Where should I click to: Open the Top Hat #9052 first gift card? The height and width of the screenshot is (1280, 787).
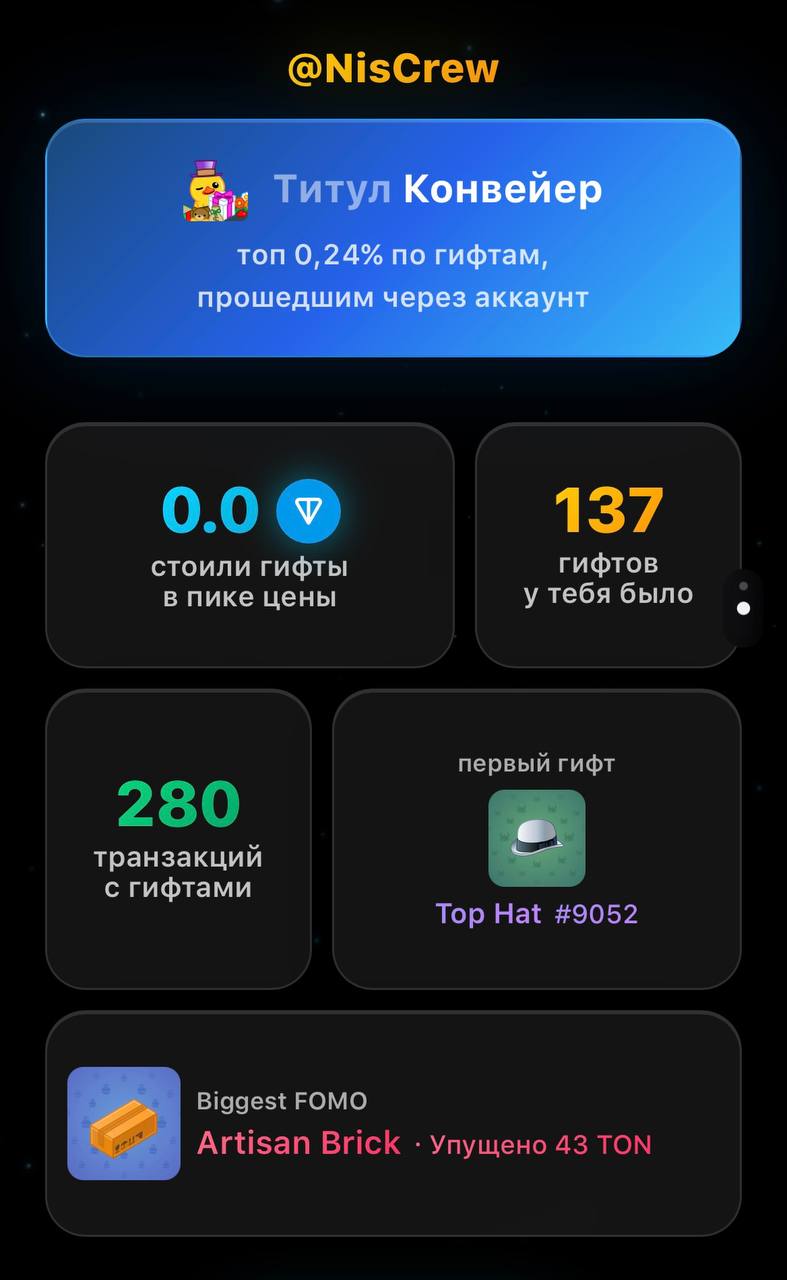tap(536, 839)
